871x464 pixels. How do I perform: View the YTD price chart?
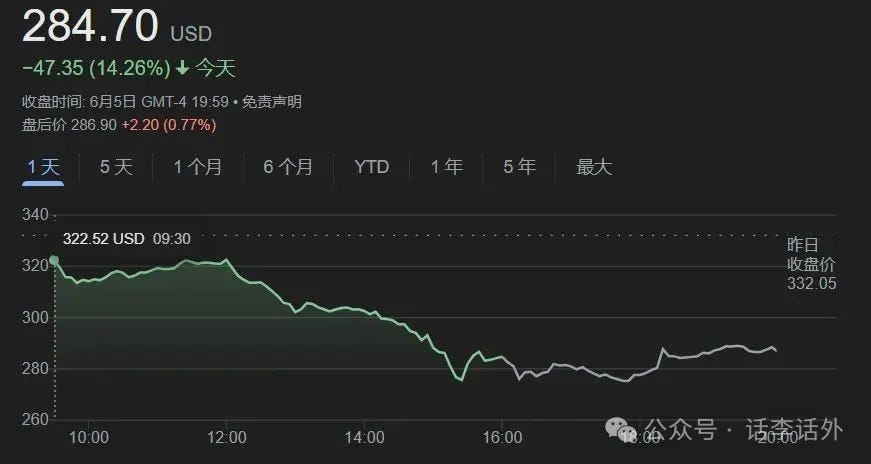pyautogui.click(x=371, y=167)
